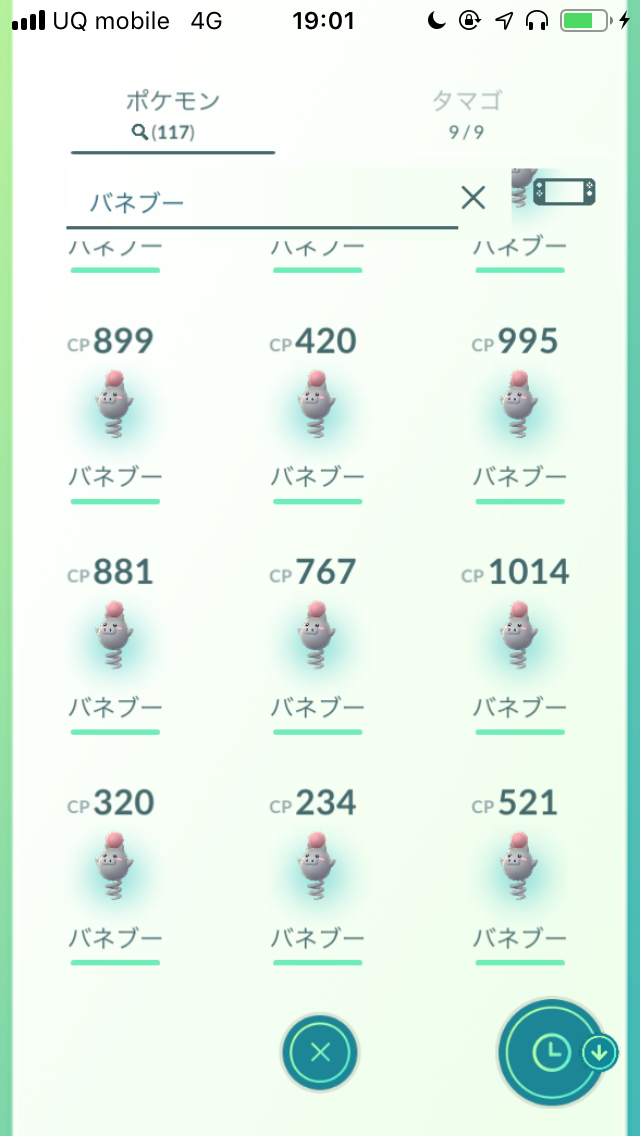Select the CP 420 バネブー
Screen dimensions: 640x1136
tap(317, 414)
